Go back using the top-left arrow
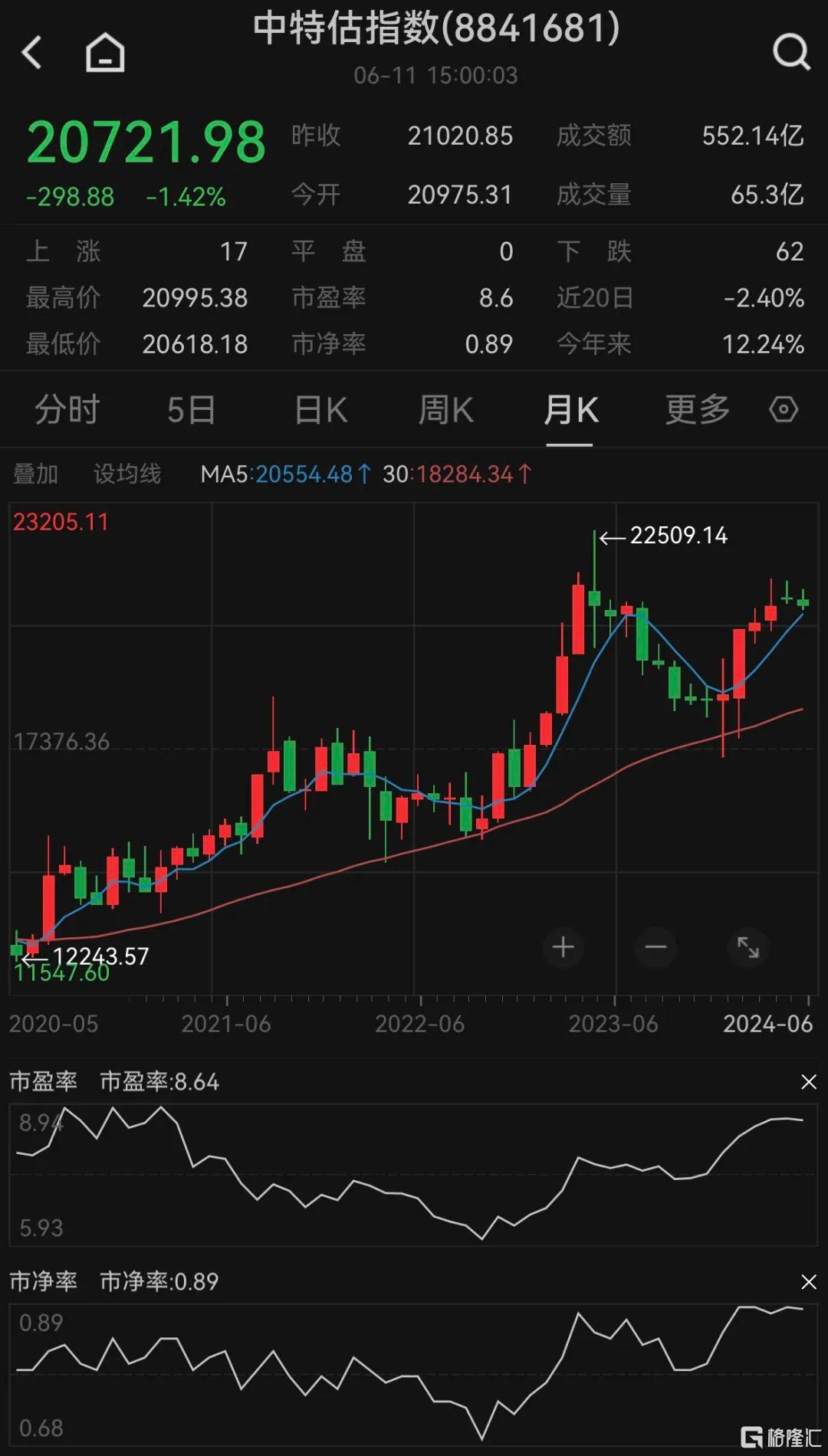 [x=31, y=53]
